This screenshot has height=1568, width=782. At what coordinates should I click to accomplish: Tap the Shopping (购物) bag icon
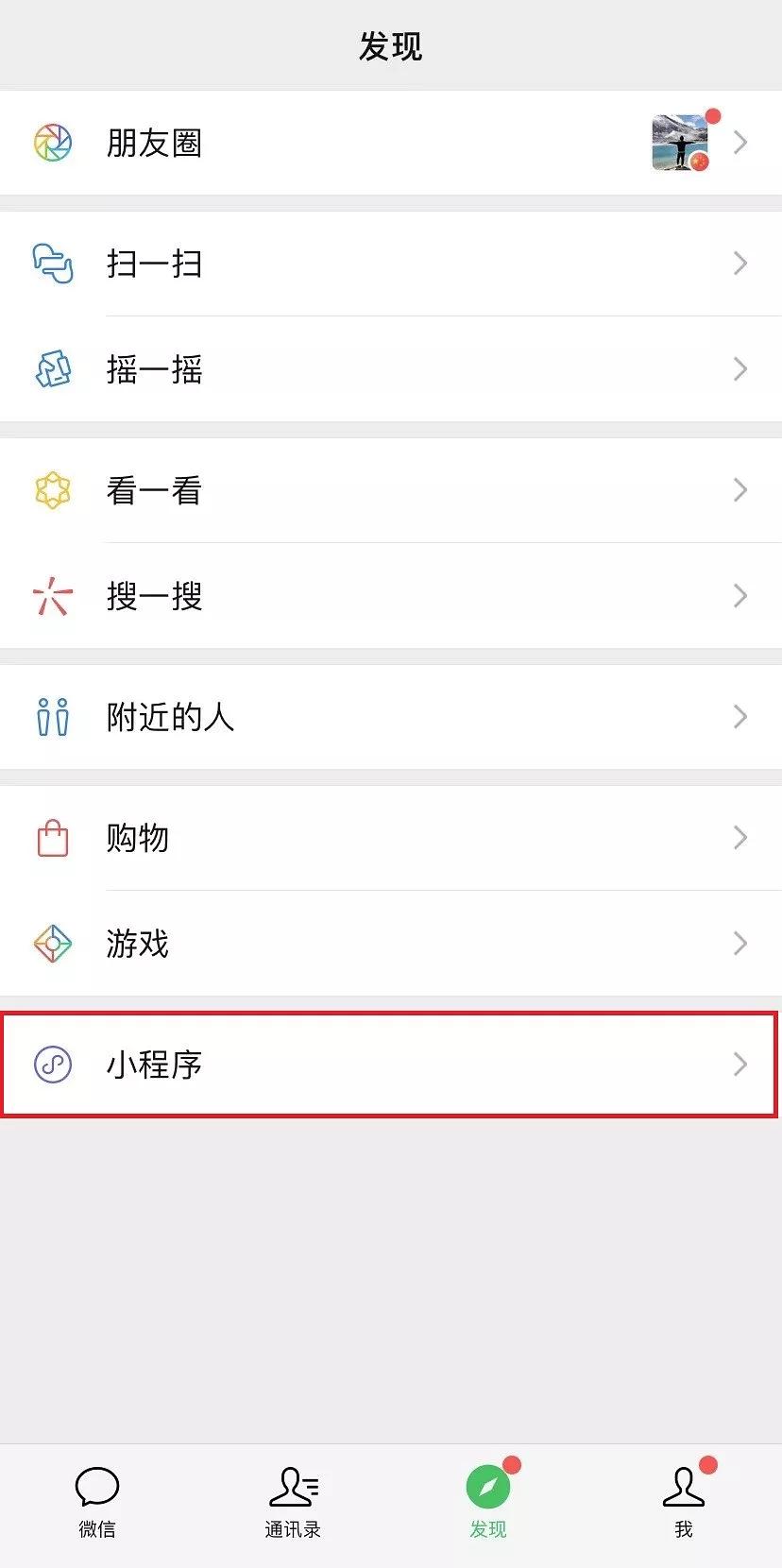pos(54,839)
